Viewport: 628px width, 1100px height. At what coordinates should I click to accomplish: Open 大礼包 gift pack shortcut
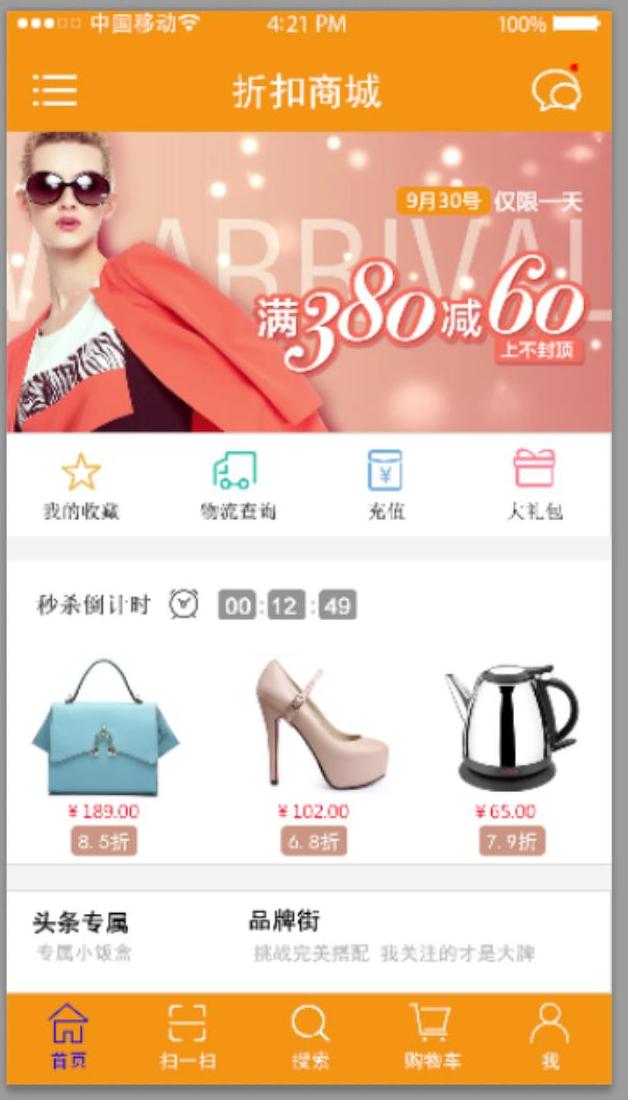[x=534, y=484]
